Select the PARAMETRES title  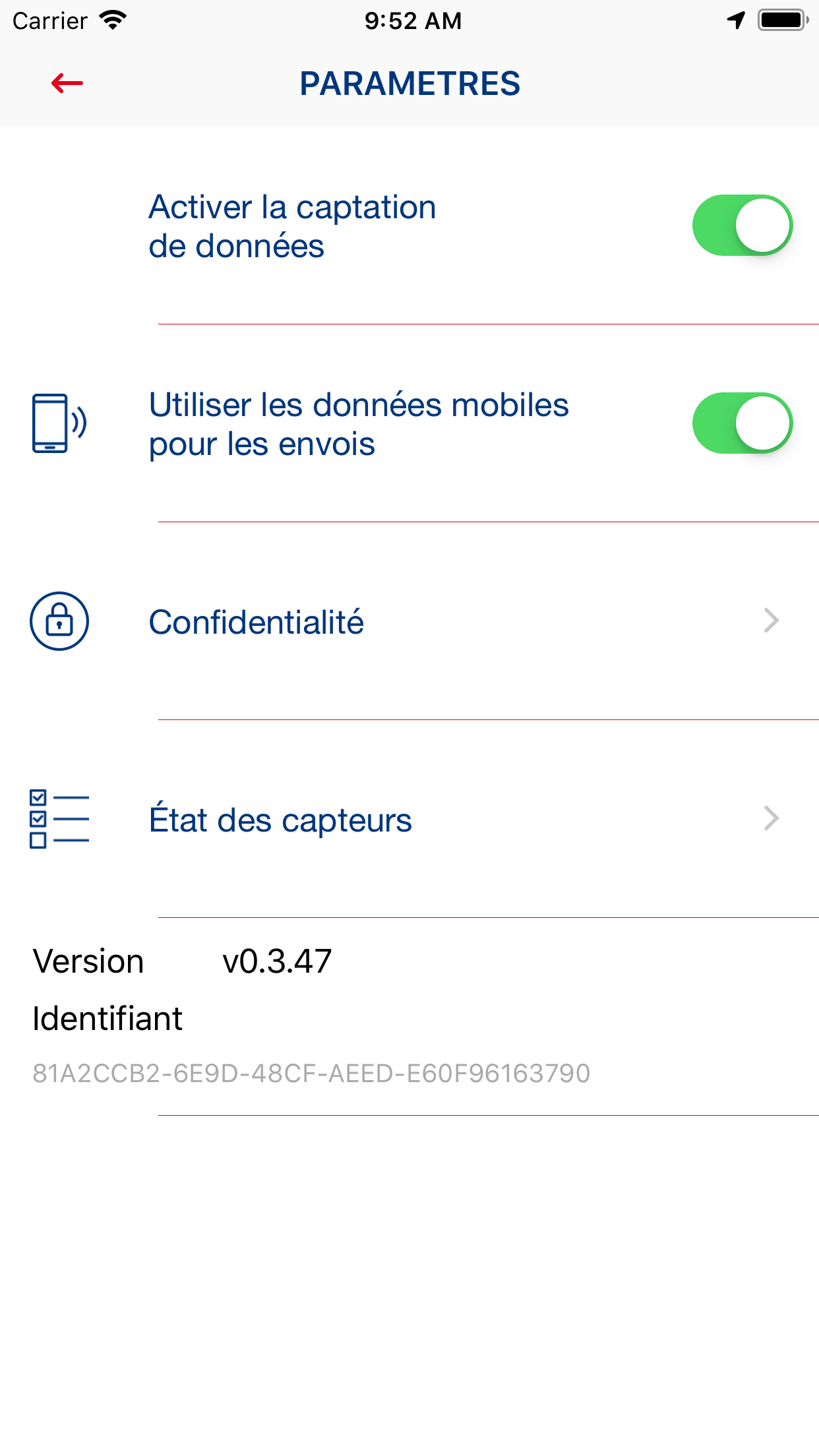pos(409,83)
